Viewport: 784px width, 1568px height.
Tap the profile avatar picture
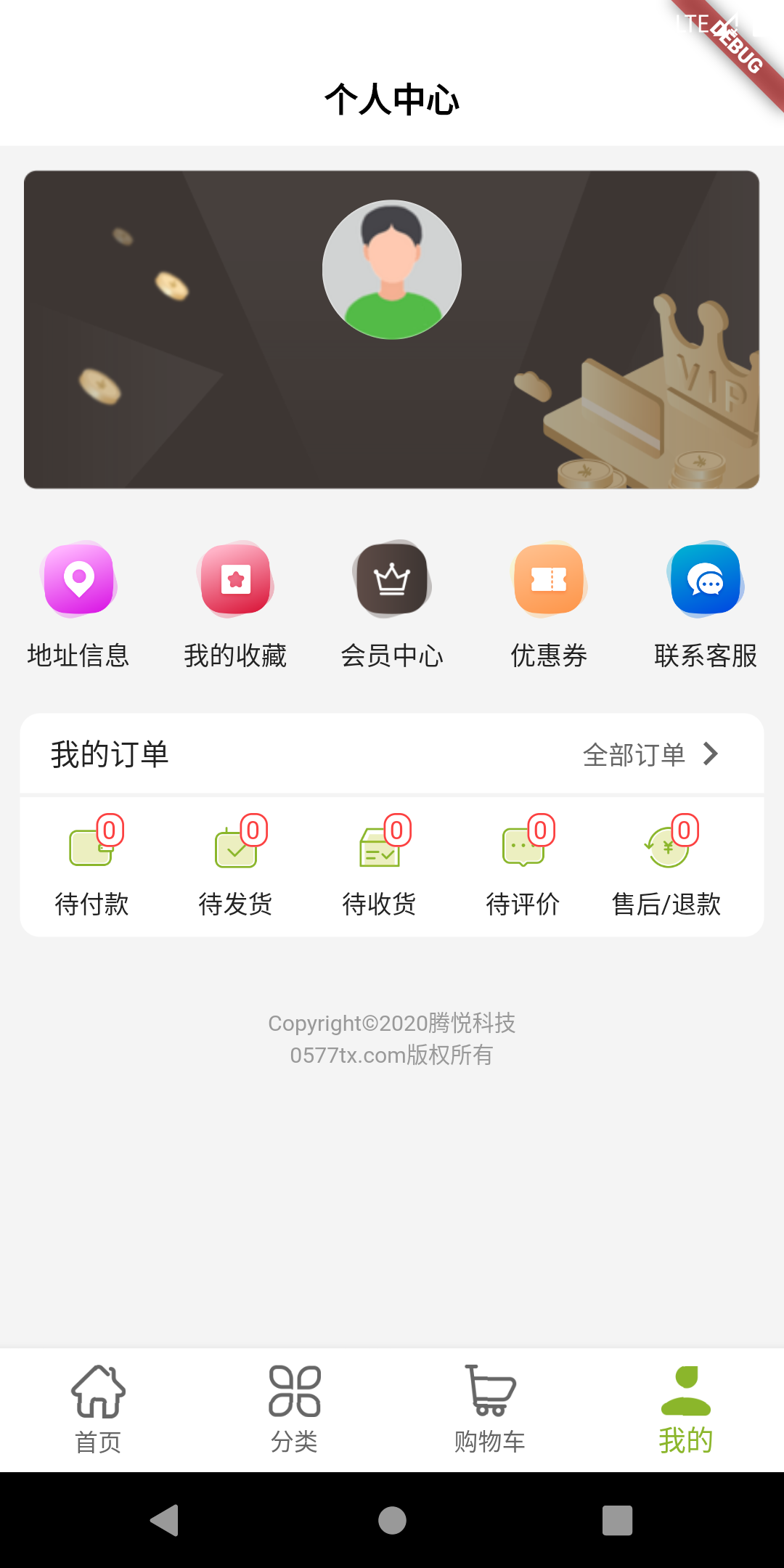point(392,269)
